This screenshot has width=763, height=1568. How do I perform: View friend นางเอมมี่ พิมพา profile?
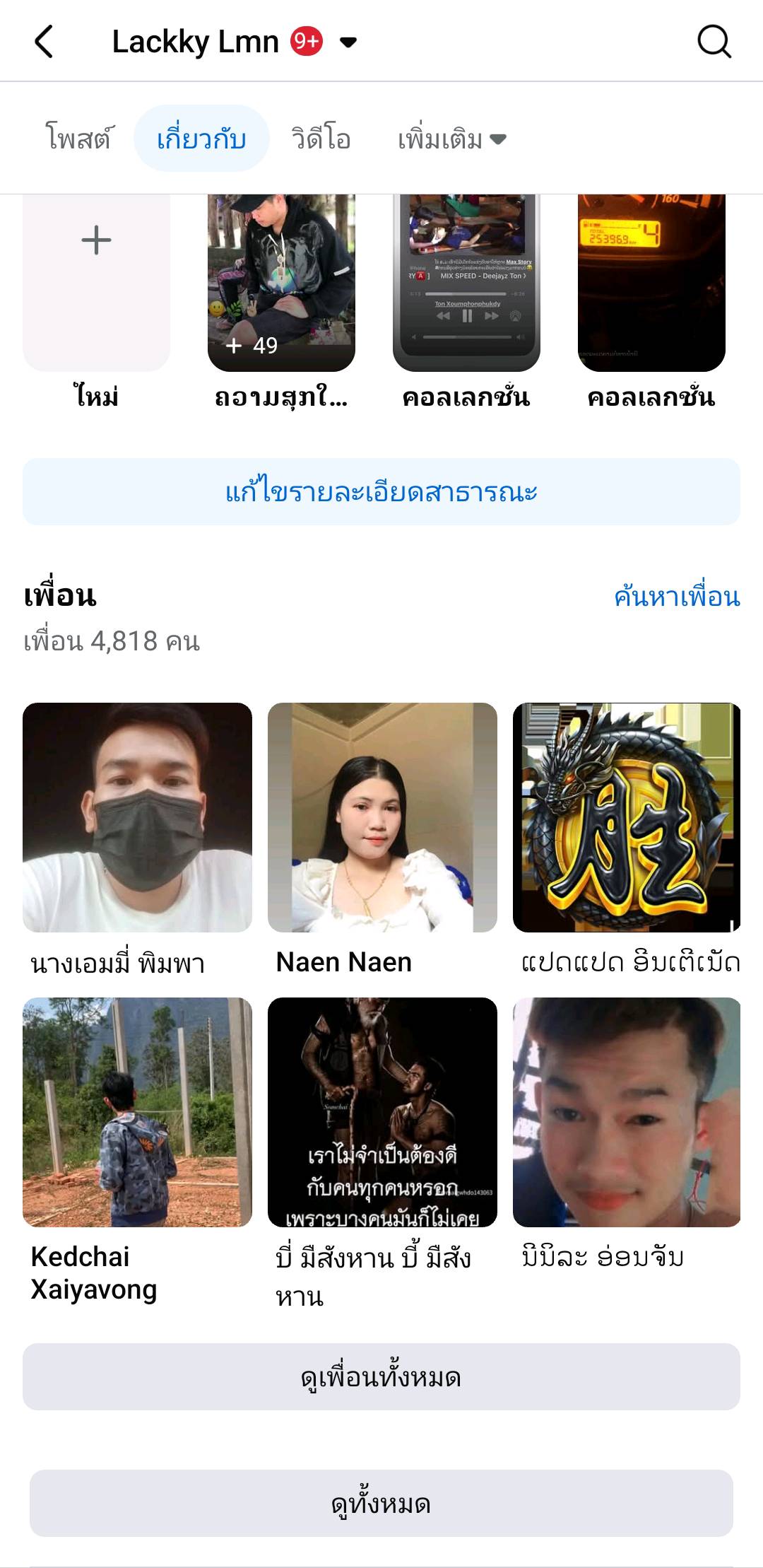pos(137,817)
